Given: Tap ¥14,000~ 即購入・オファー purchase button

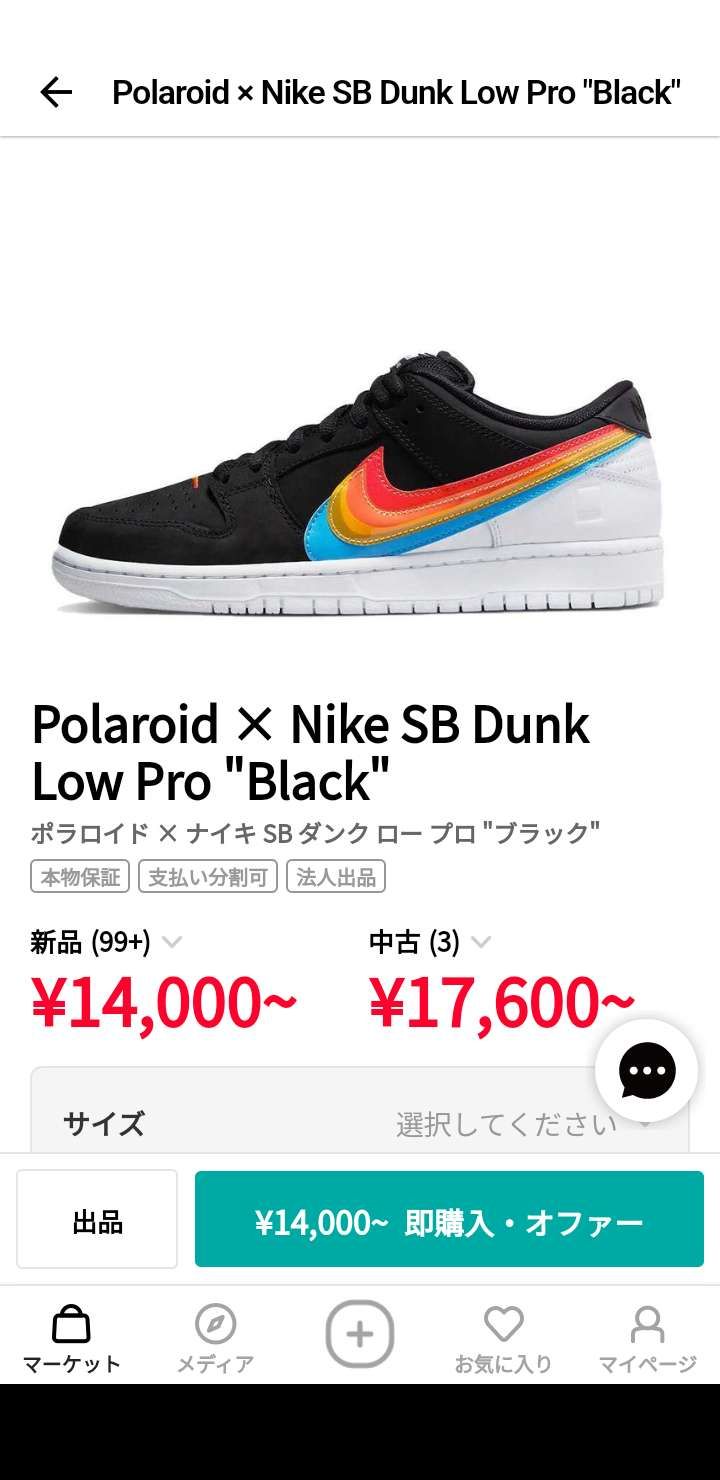Looking at the screenshot, I should click(x=448, y=1219).
